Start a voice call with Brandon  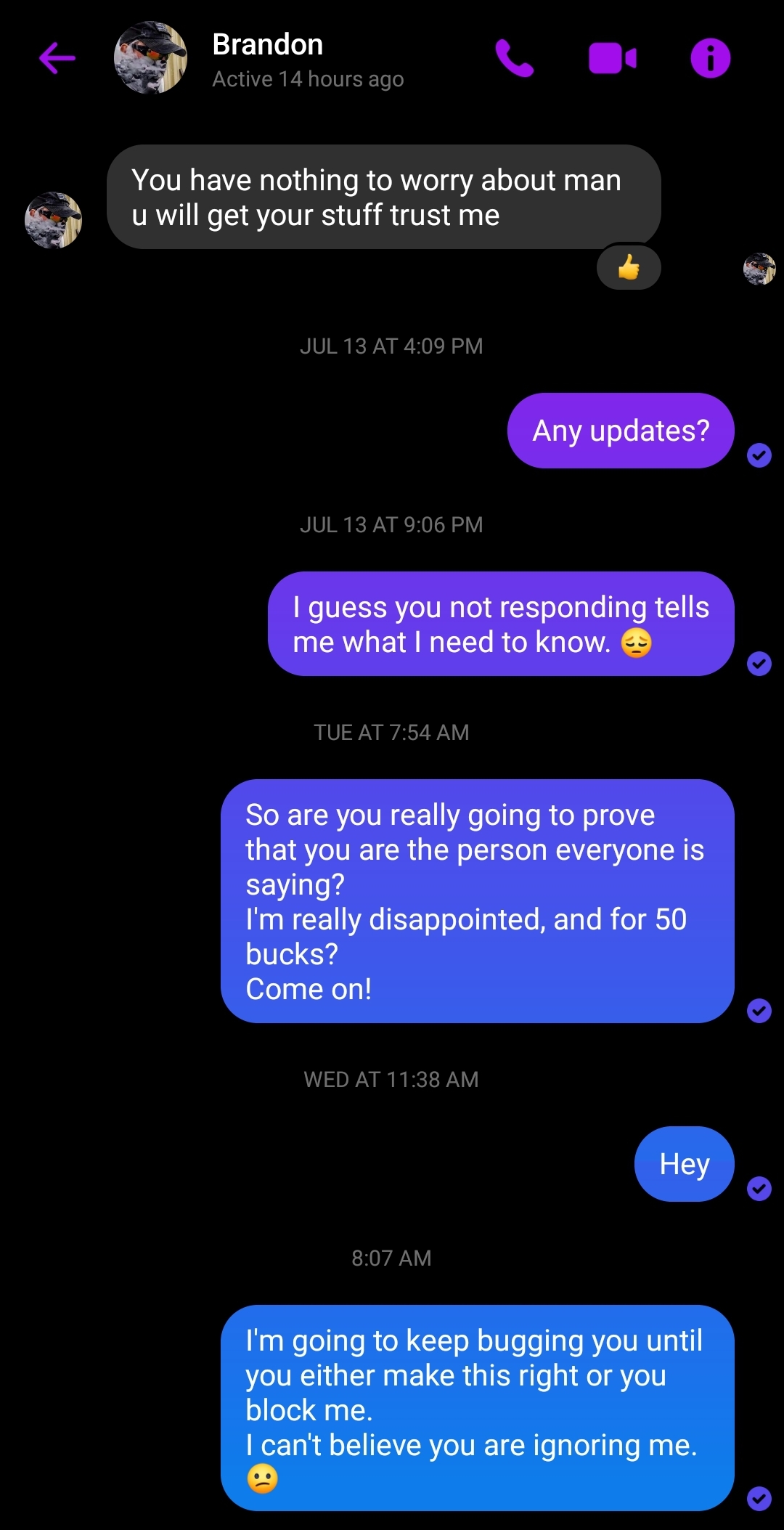click(x=514, y=58)
